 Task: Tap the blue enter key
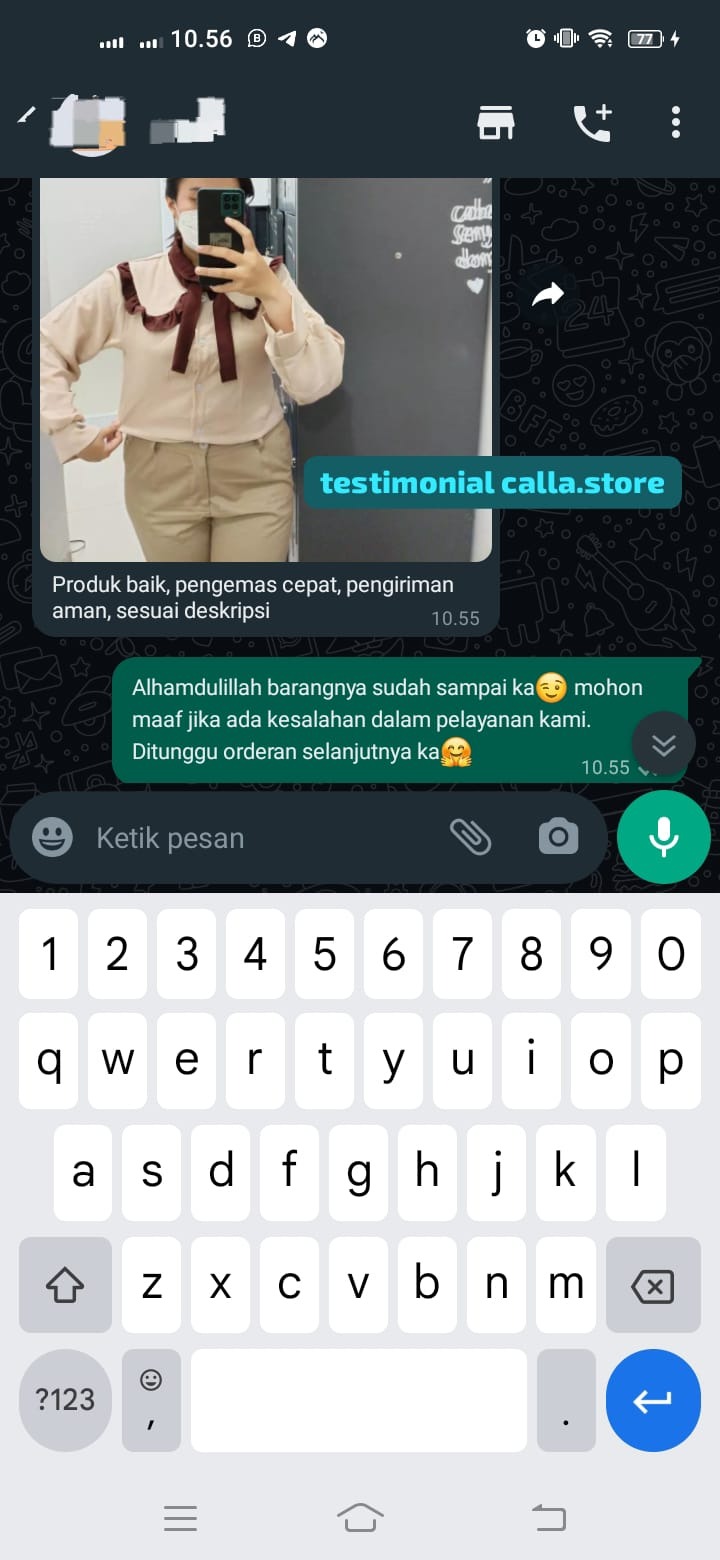click(653, 1400)
